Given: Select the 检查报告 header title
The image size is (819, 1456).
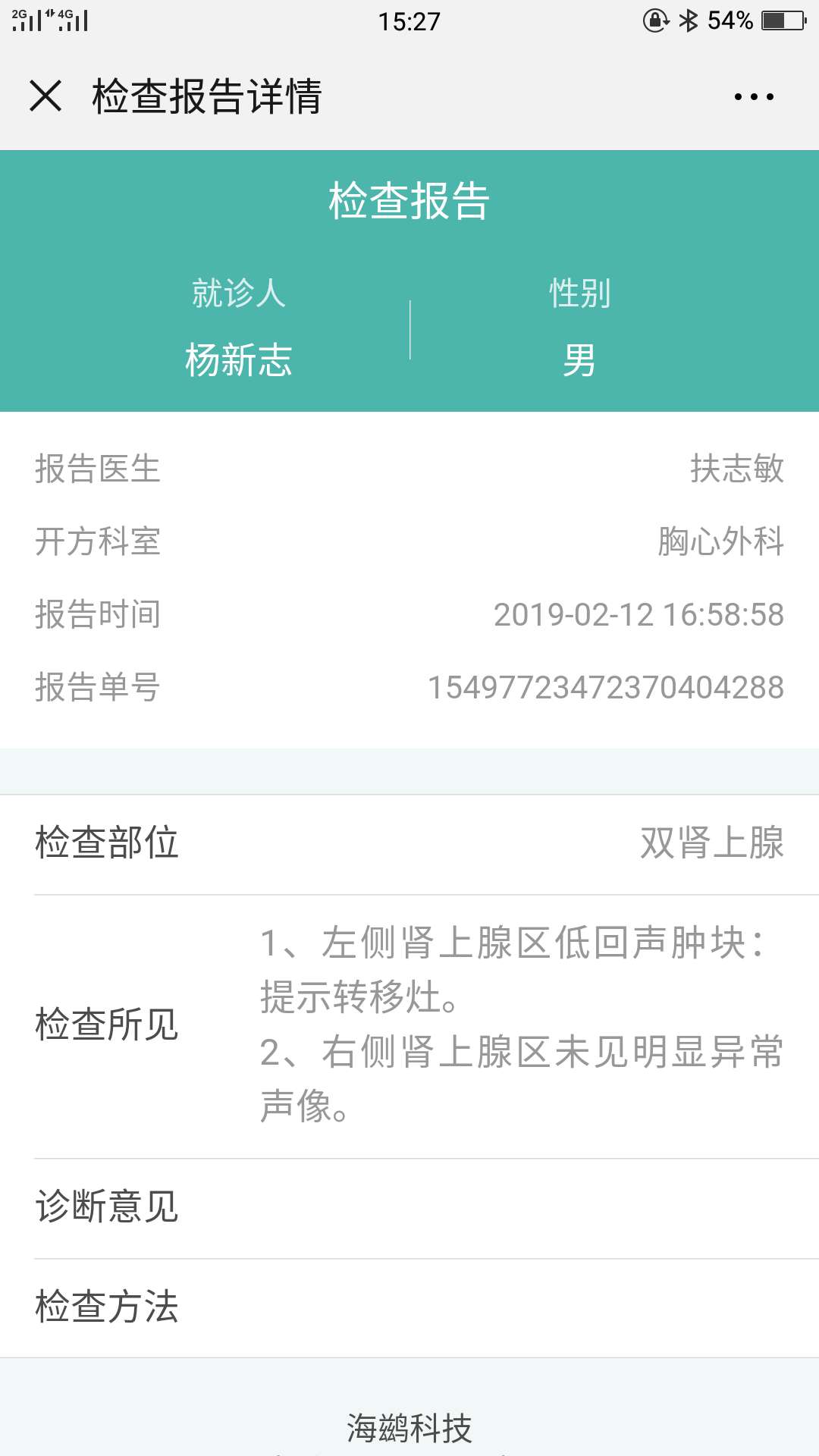Looking at the screenshot, I should click(409, 201).
